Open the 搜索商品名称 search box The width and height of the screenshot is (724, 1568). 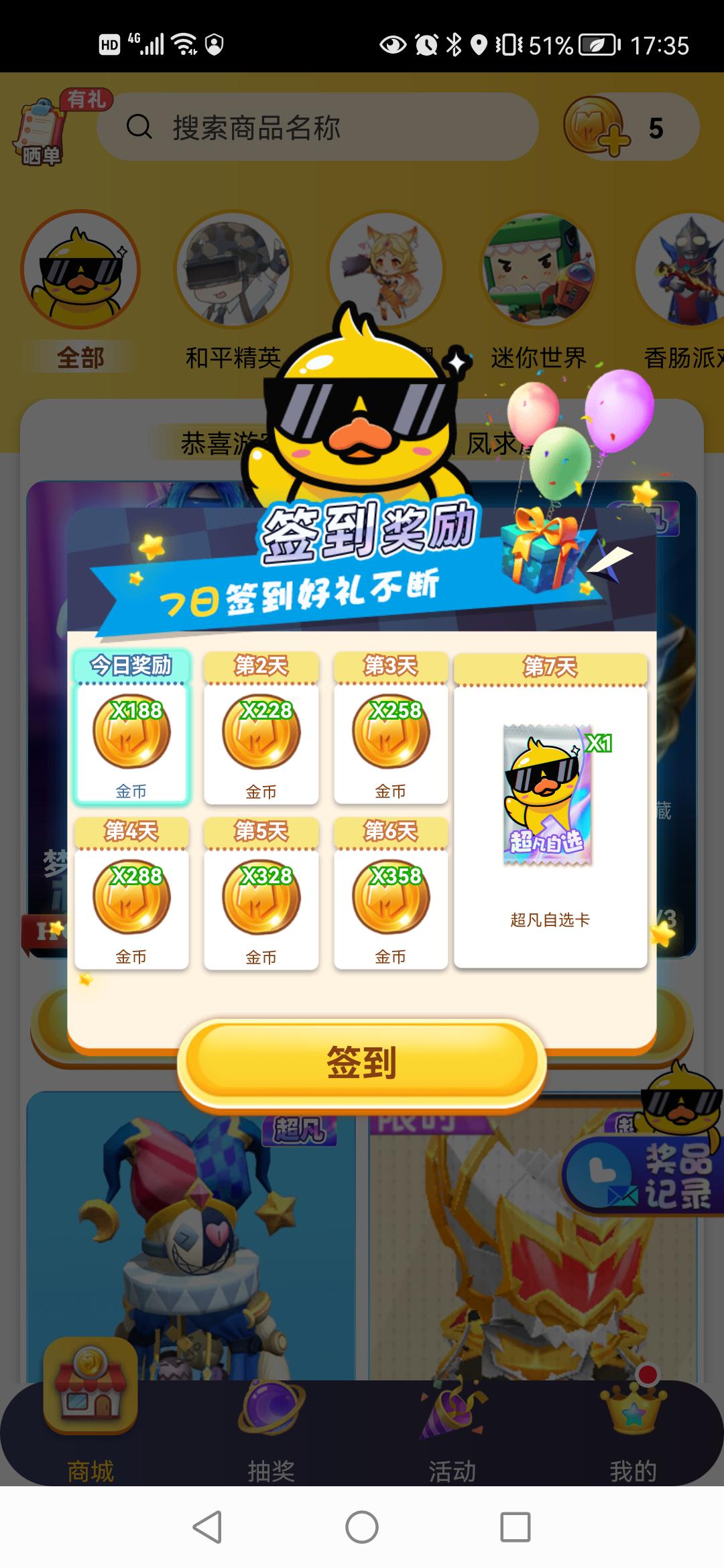click(x=318, y=127)
